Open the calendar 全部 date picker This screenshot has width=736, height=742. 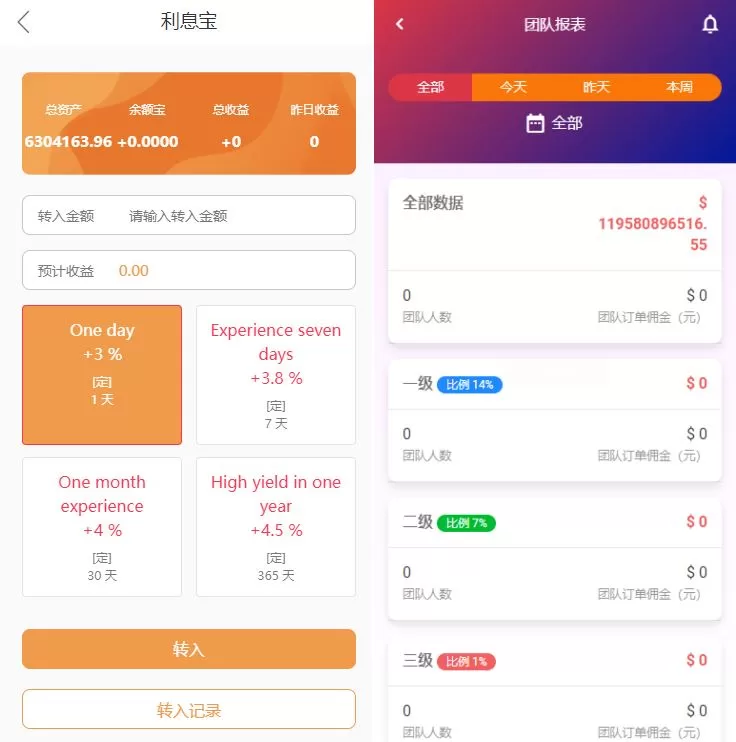click(x=554, y=123)
